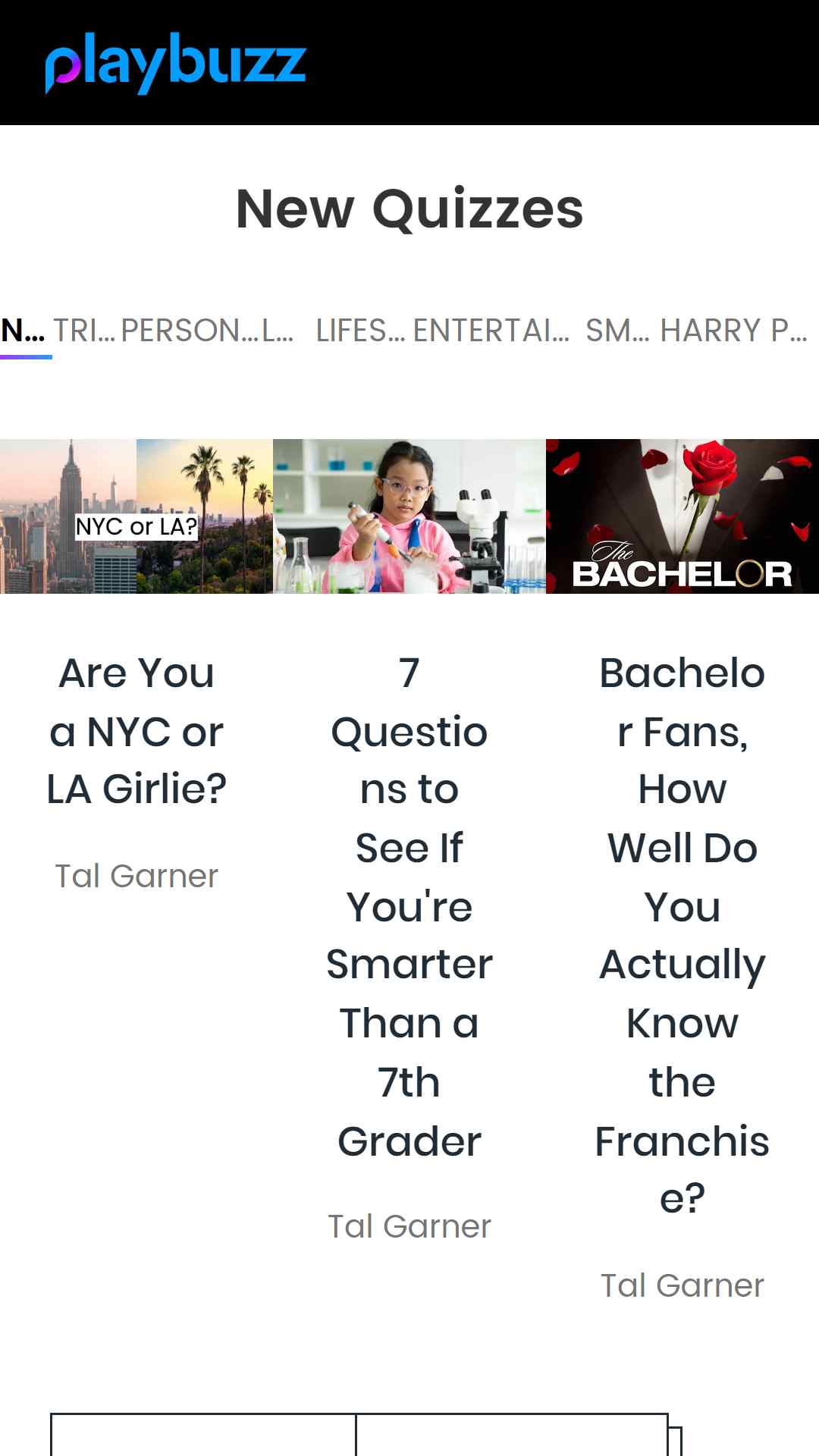819x1456 pixels.
Task: Open the Playbuzz home logo
Action: point(175,63)
